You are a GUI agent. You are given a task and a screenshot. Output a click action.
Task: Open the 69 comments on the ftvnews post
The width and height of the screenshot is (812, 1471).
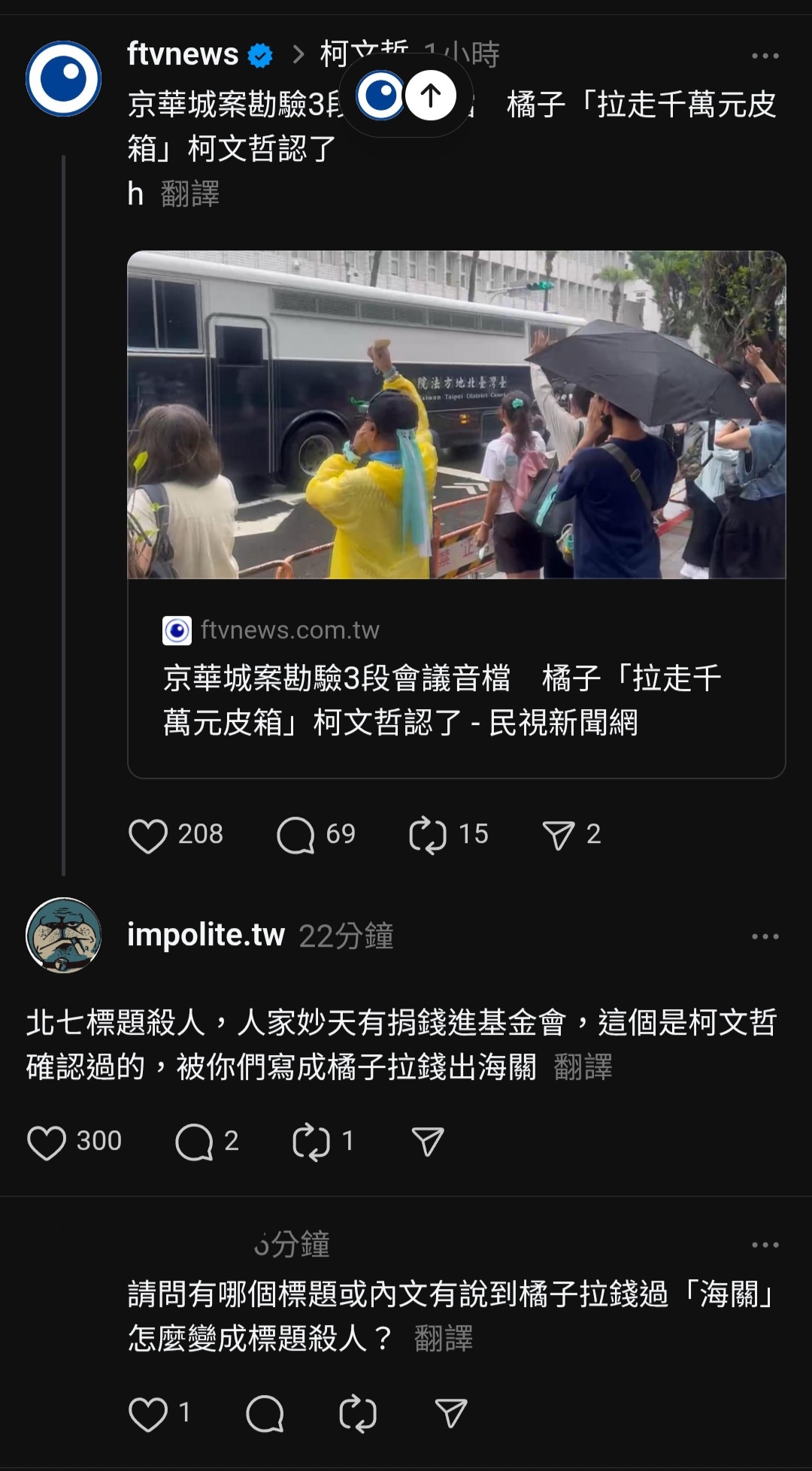click(x=316, y=835)
